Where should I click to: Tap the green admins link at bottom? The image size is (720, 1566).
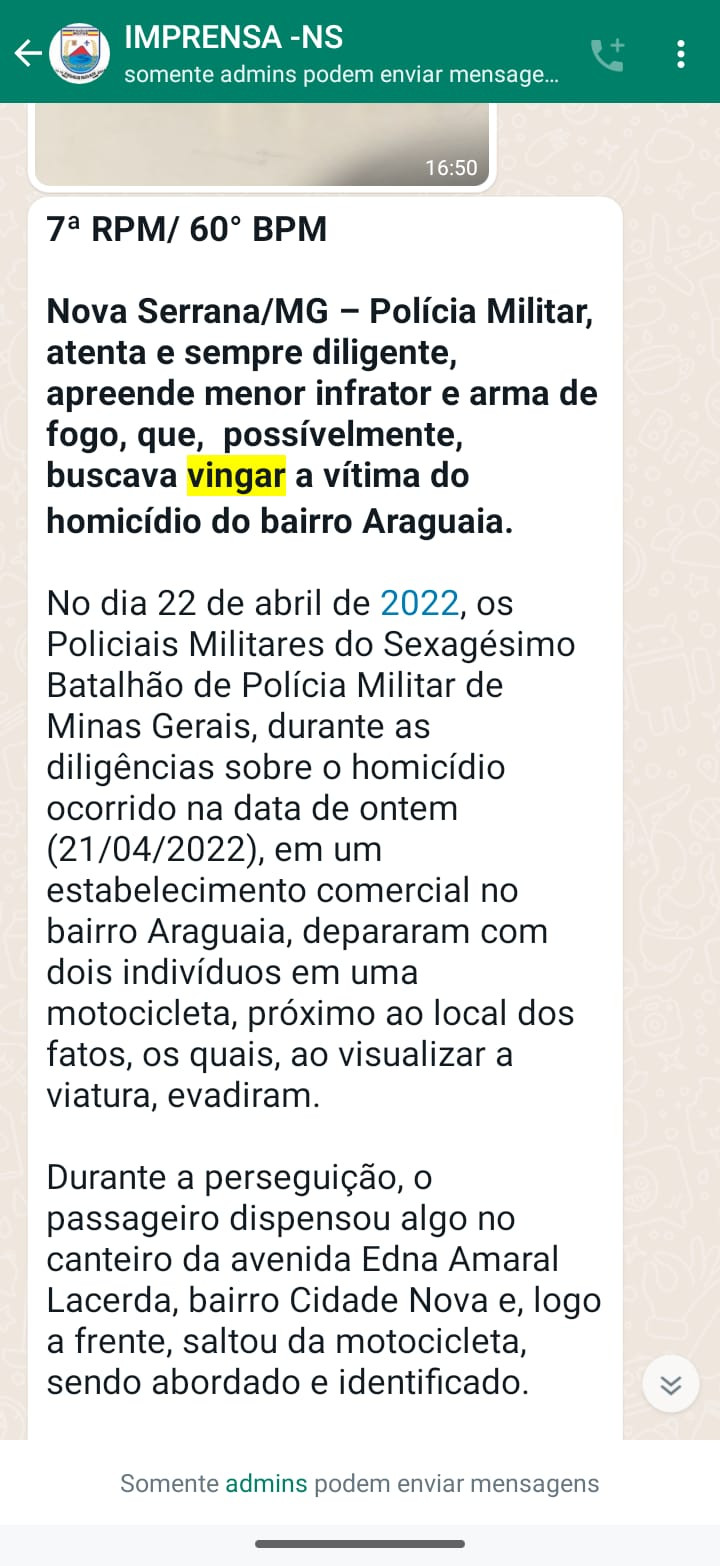point(266,1483)
